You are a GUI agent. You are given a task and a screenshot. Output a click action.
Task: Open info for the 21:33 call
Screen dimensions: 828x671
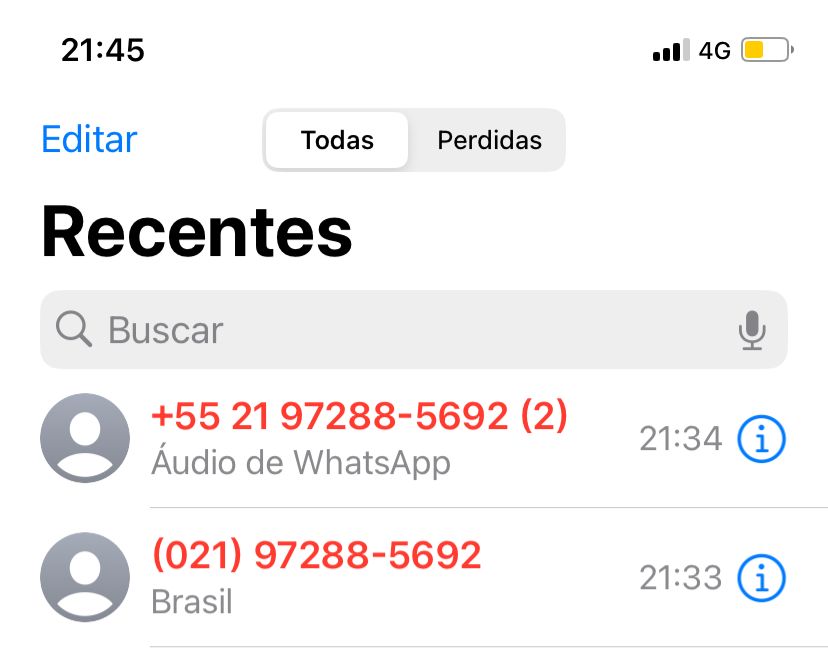[761, 578]
